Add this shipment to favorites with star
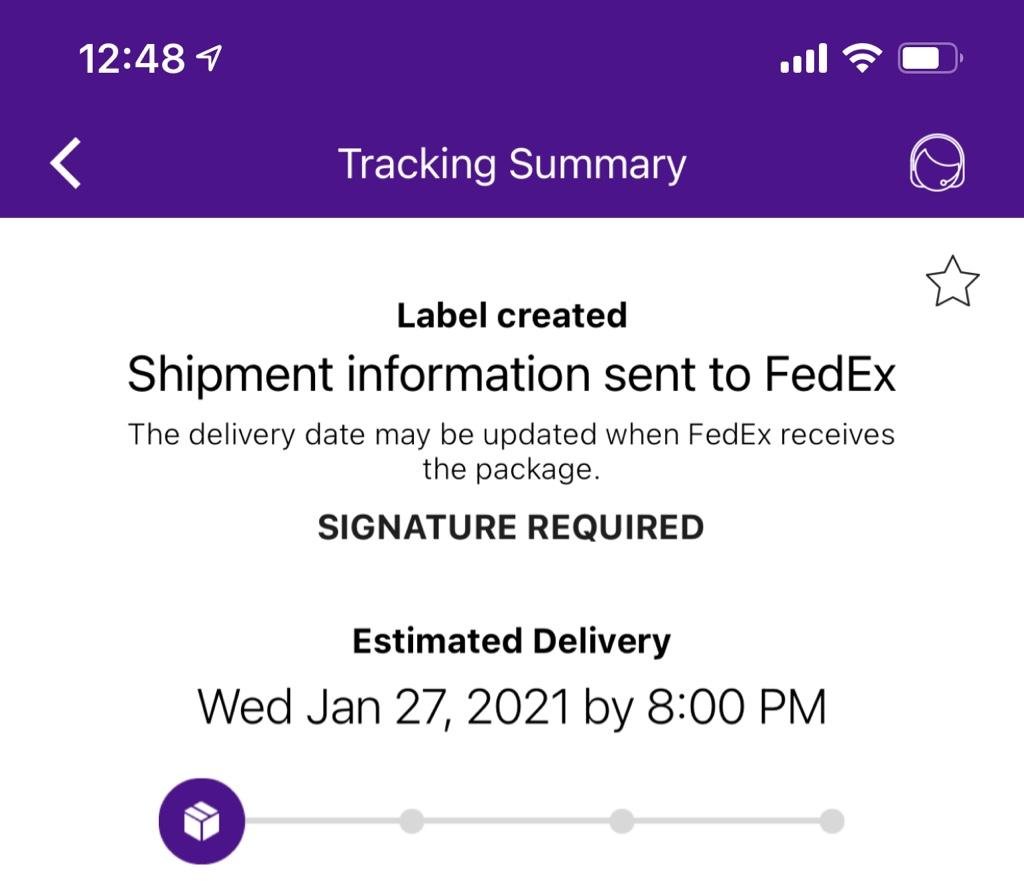 coord(952,281)
